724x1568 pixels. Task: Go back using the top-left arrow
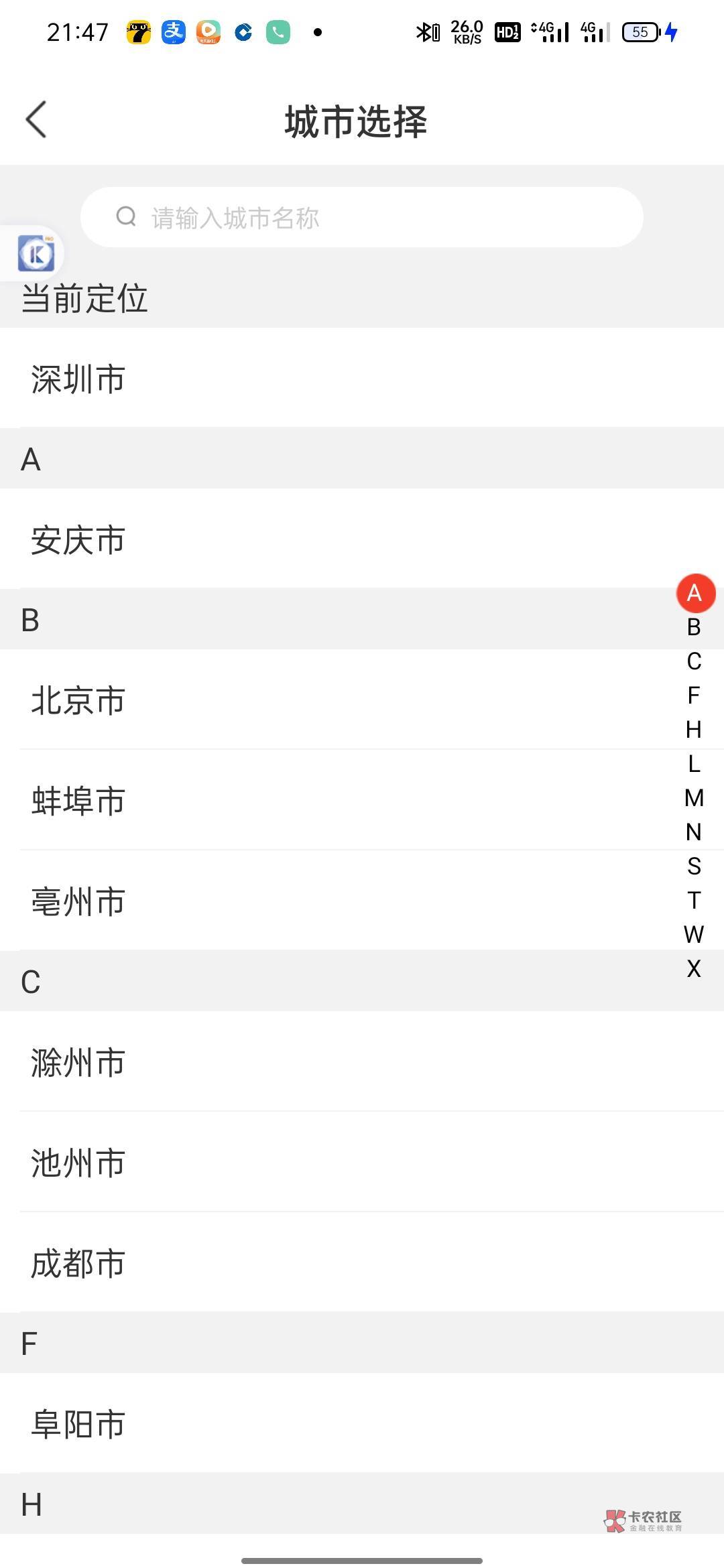coord(36,120)
